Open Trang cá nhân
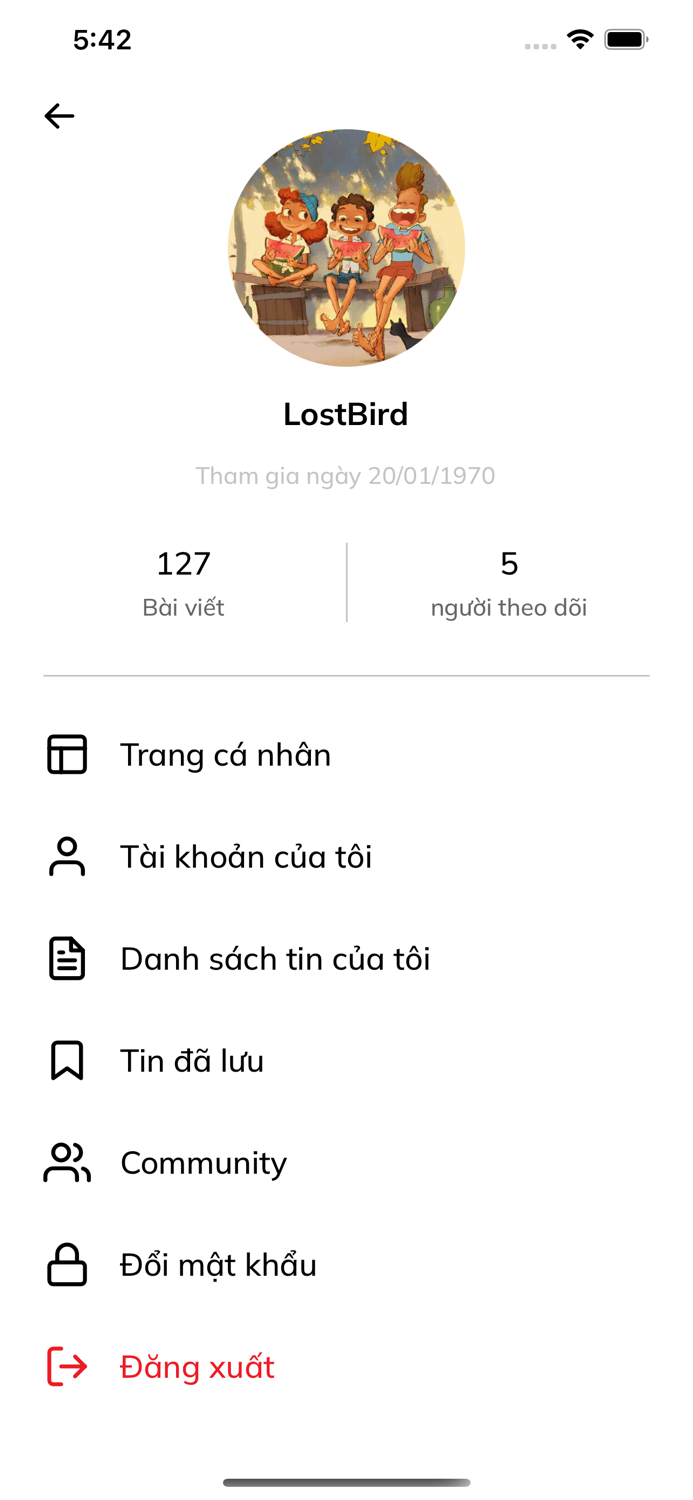The image size is (693, 1500). point(225,755)
